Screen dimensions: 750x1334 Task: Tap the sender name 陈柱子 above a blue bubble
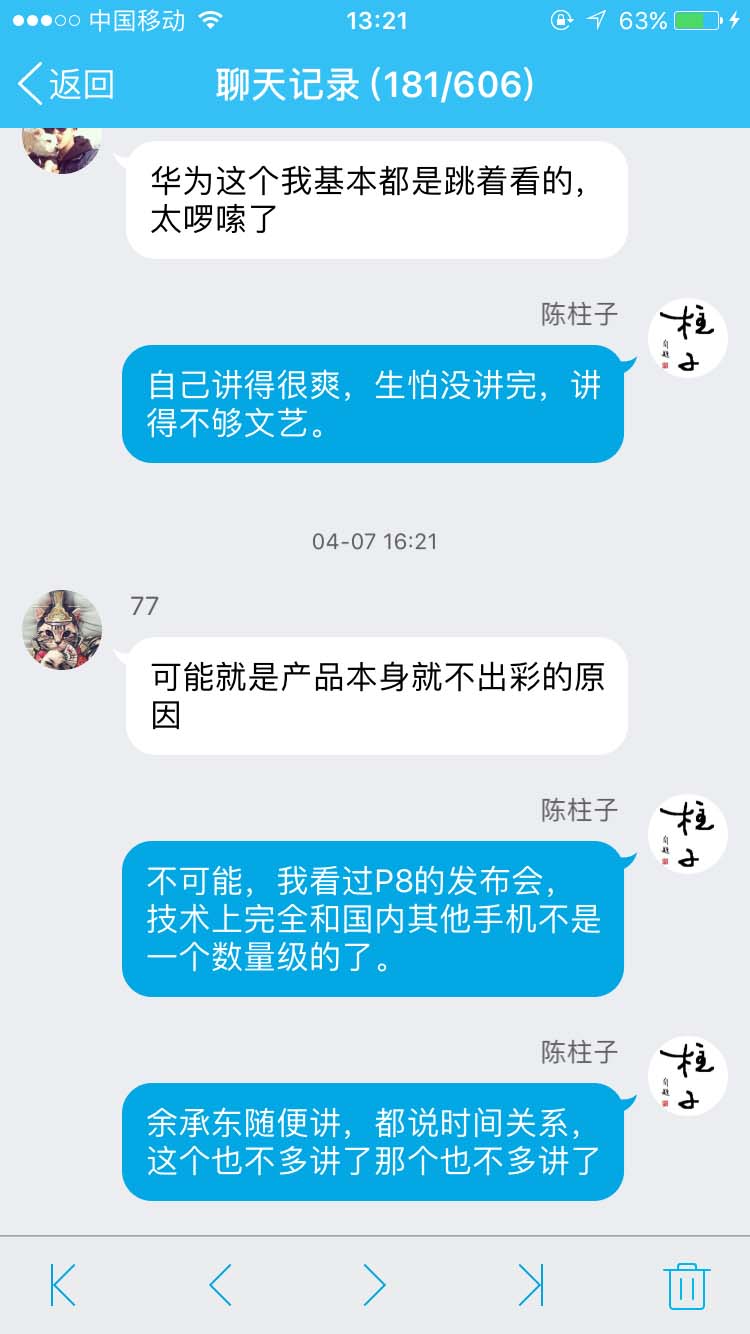tap(580, 315)
